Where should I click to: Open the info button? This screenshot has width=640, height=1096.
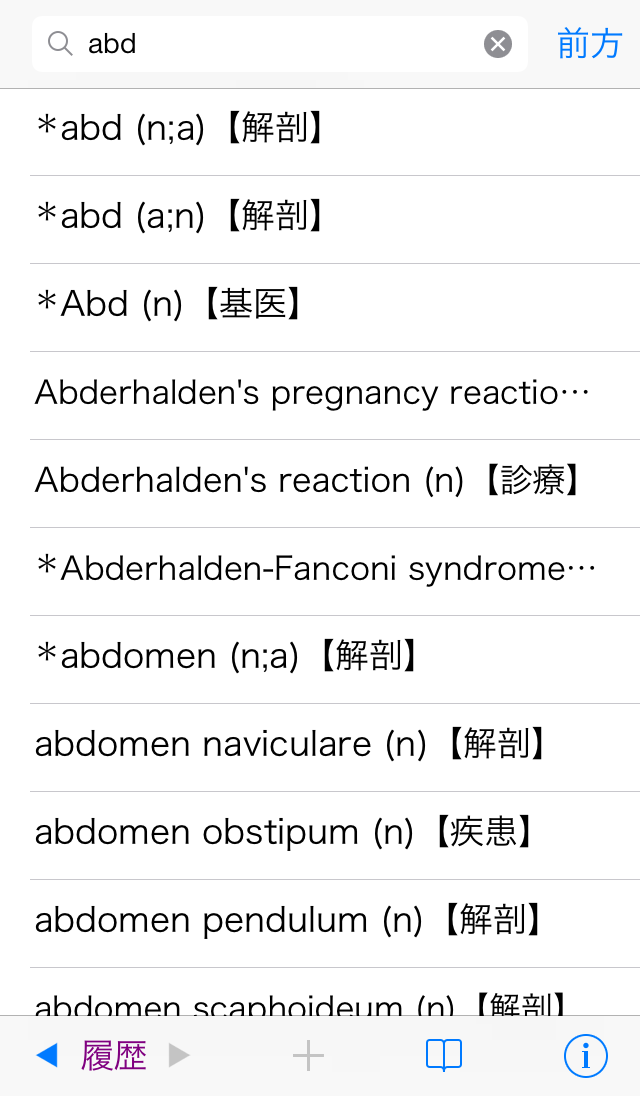point(586,1055)
